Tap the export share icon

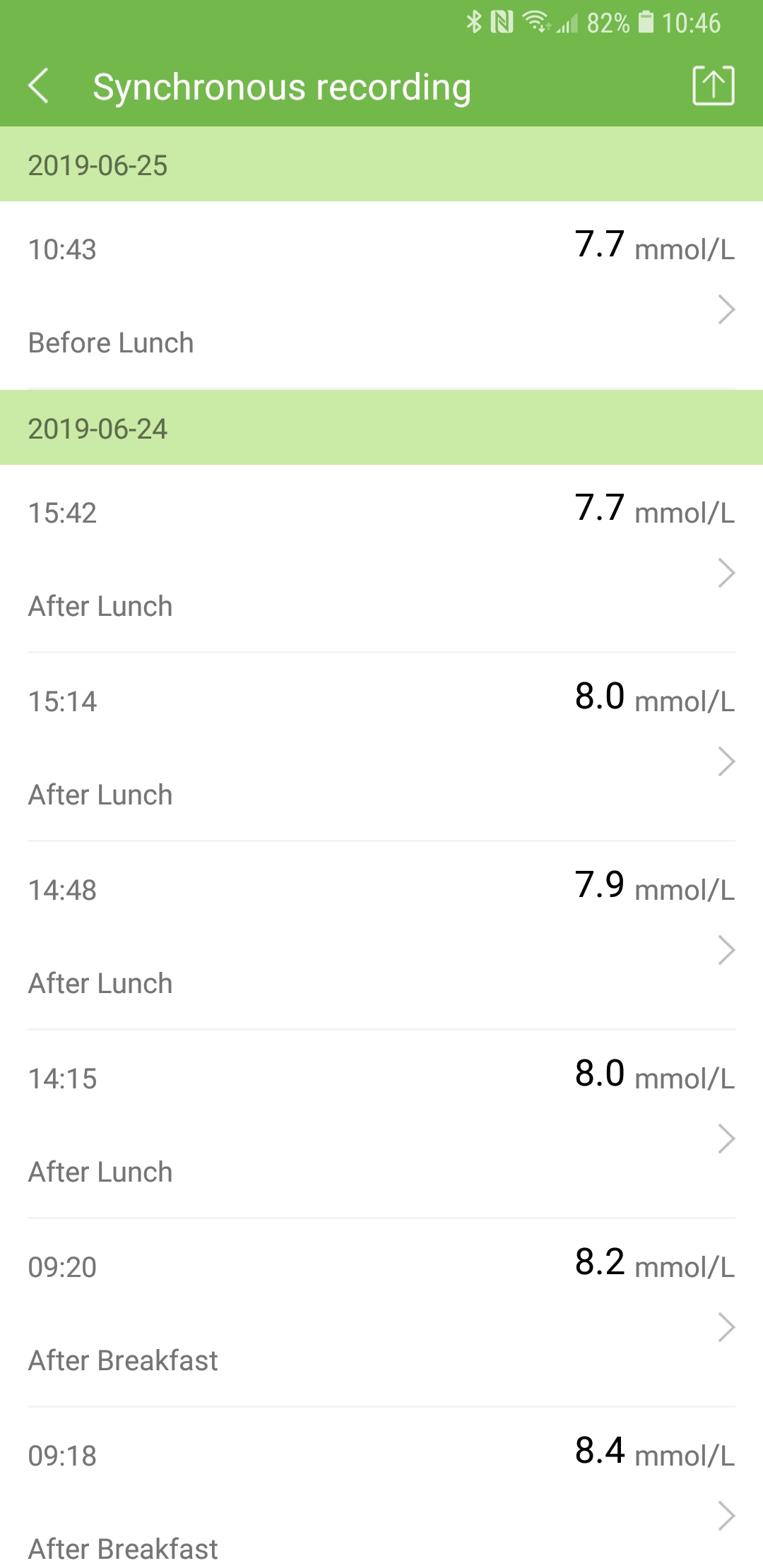713,86
